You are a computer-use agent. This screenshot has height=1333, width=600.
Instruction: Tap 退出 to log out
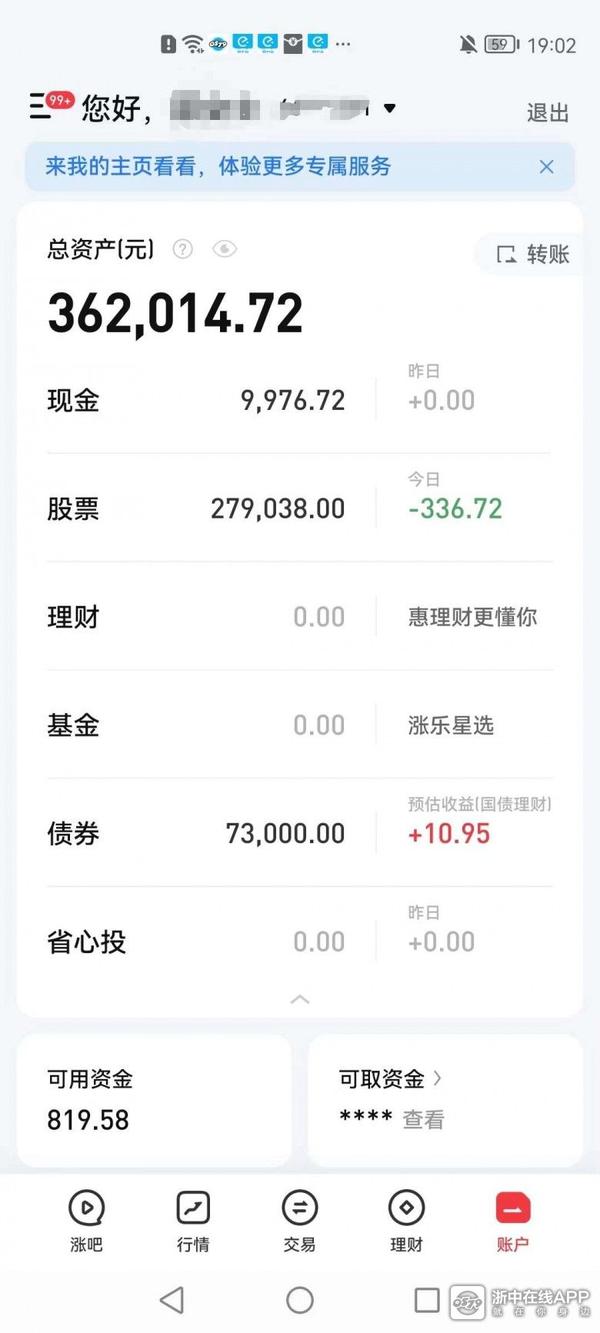[547, 112]
